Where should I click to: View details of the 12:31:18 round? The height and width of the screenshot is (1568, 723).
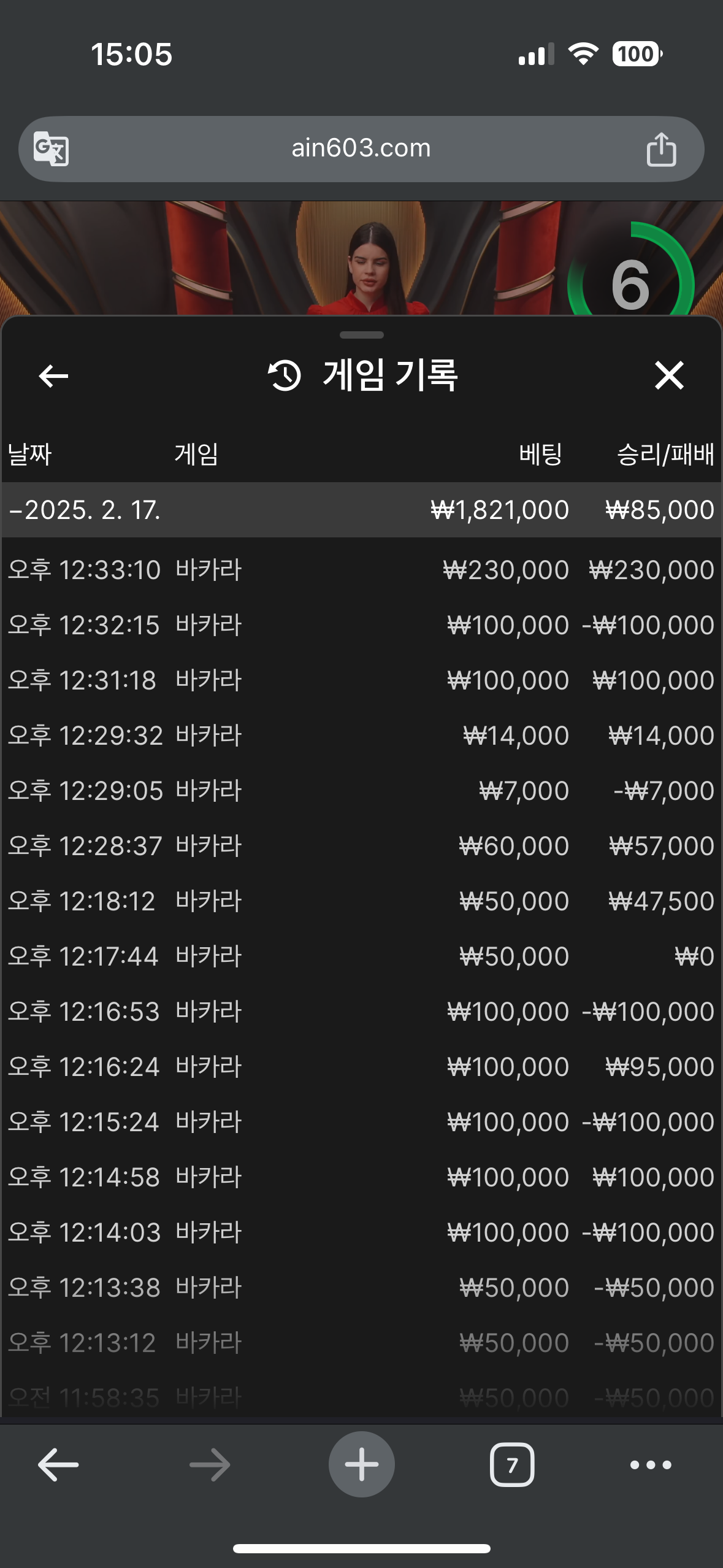click(361, 680)
